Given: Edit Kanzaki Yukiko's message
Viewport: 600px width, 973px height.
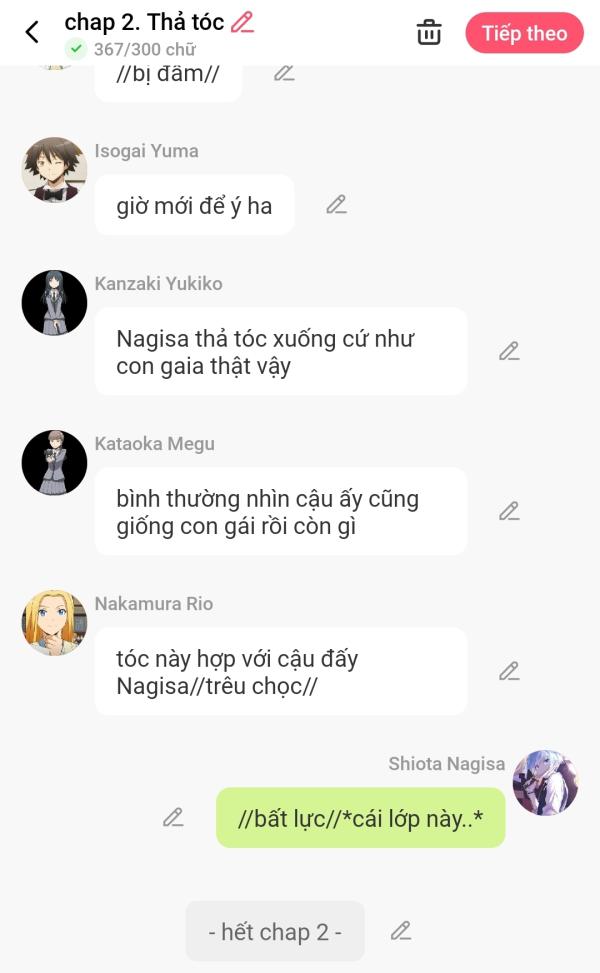Looking at the screenshot, I should [509, 351].
